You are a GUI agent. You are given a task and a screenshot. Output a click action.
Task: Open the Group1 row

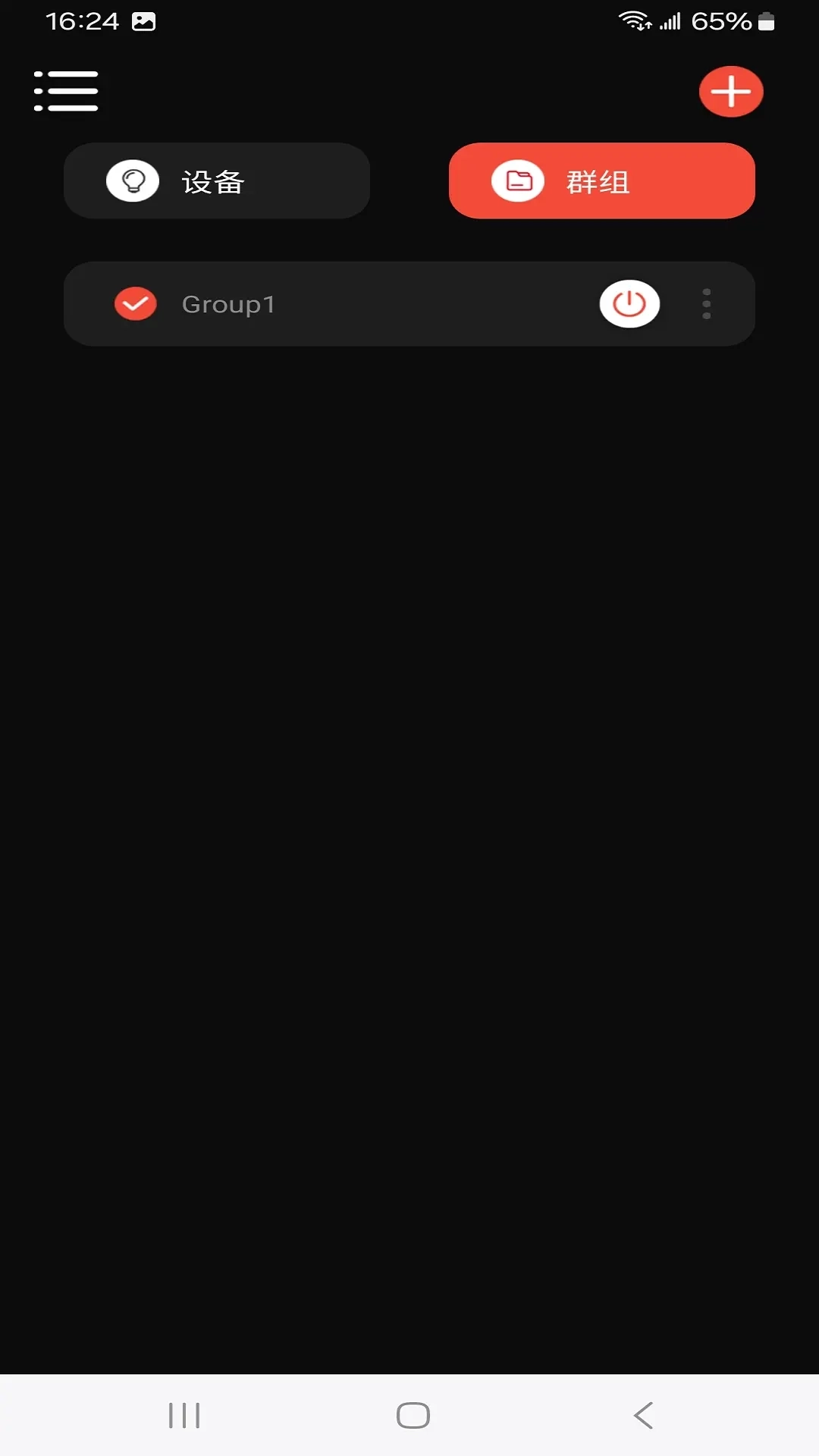(379, 304)
